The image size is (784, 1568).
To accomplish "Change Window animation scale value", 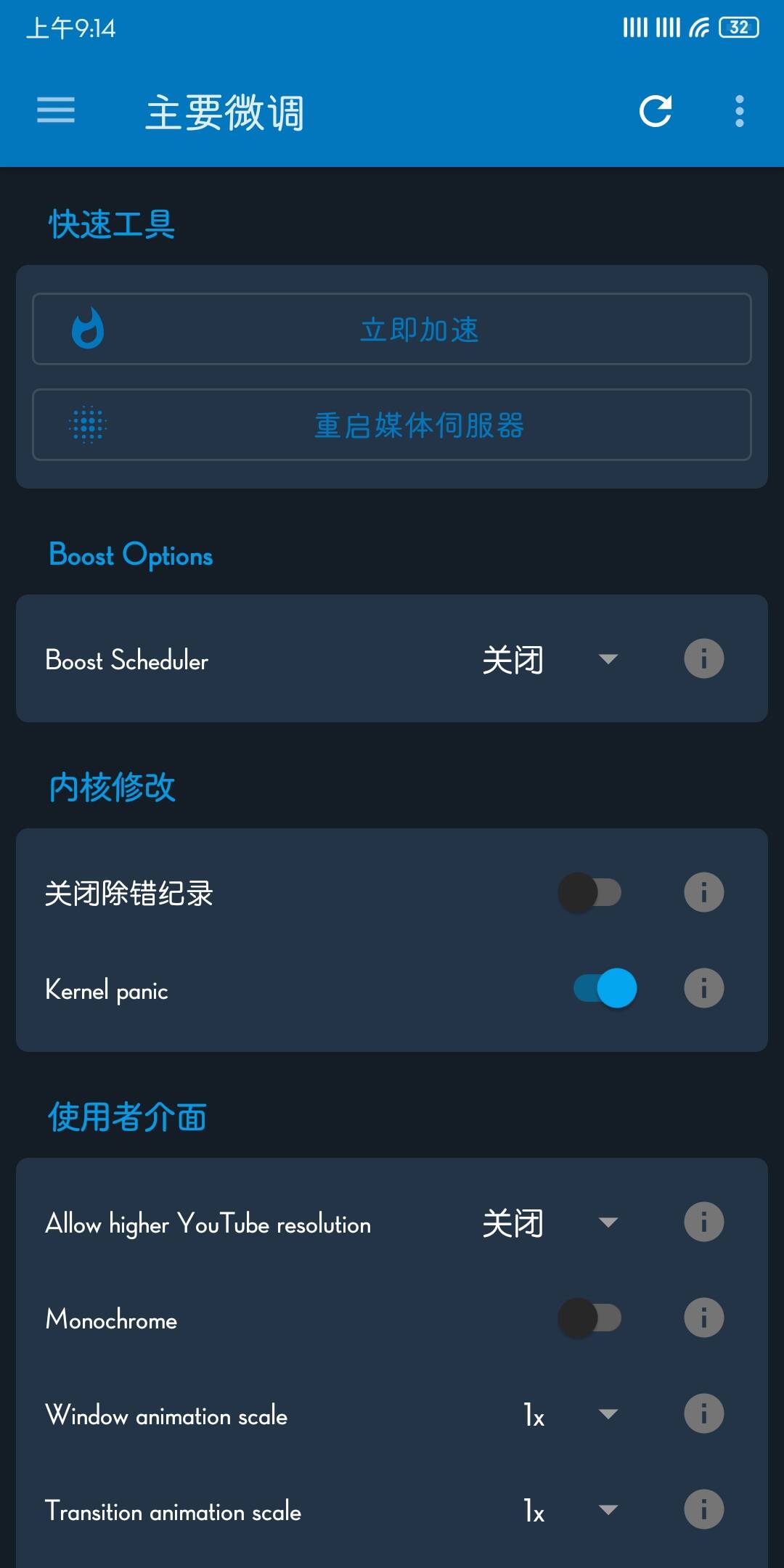I will tap(570, 1414).
